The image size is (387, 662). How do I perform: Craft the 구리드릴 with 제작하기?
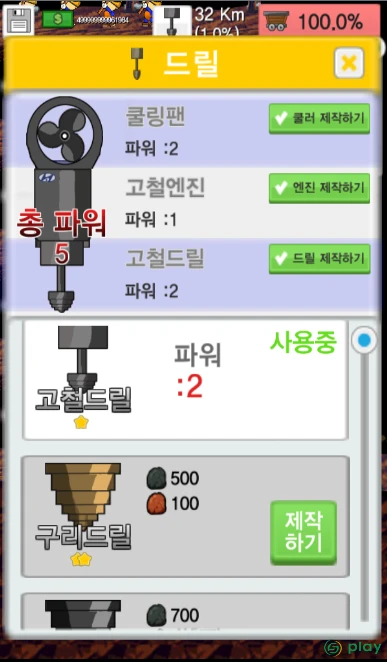(x=303, y=532)
